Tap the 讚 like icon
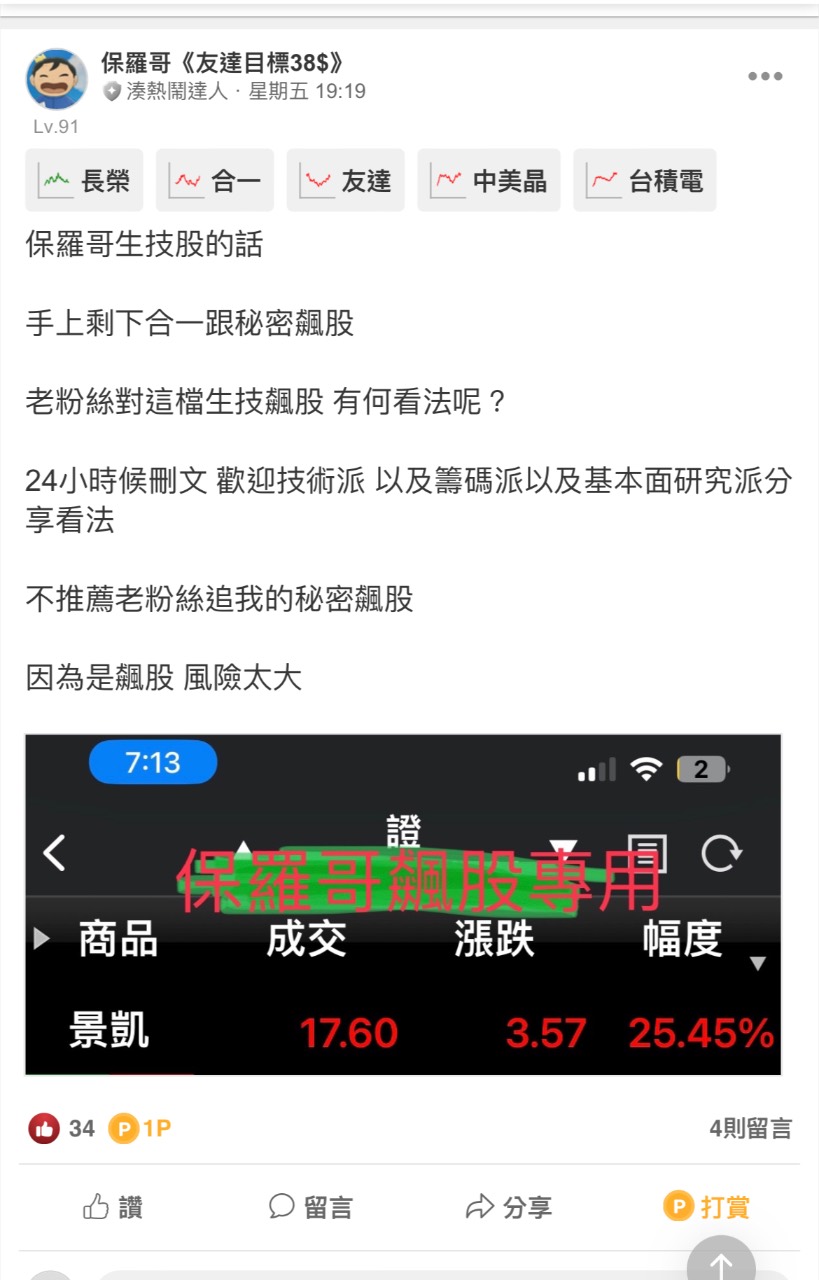 coord(95,1207)
